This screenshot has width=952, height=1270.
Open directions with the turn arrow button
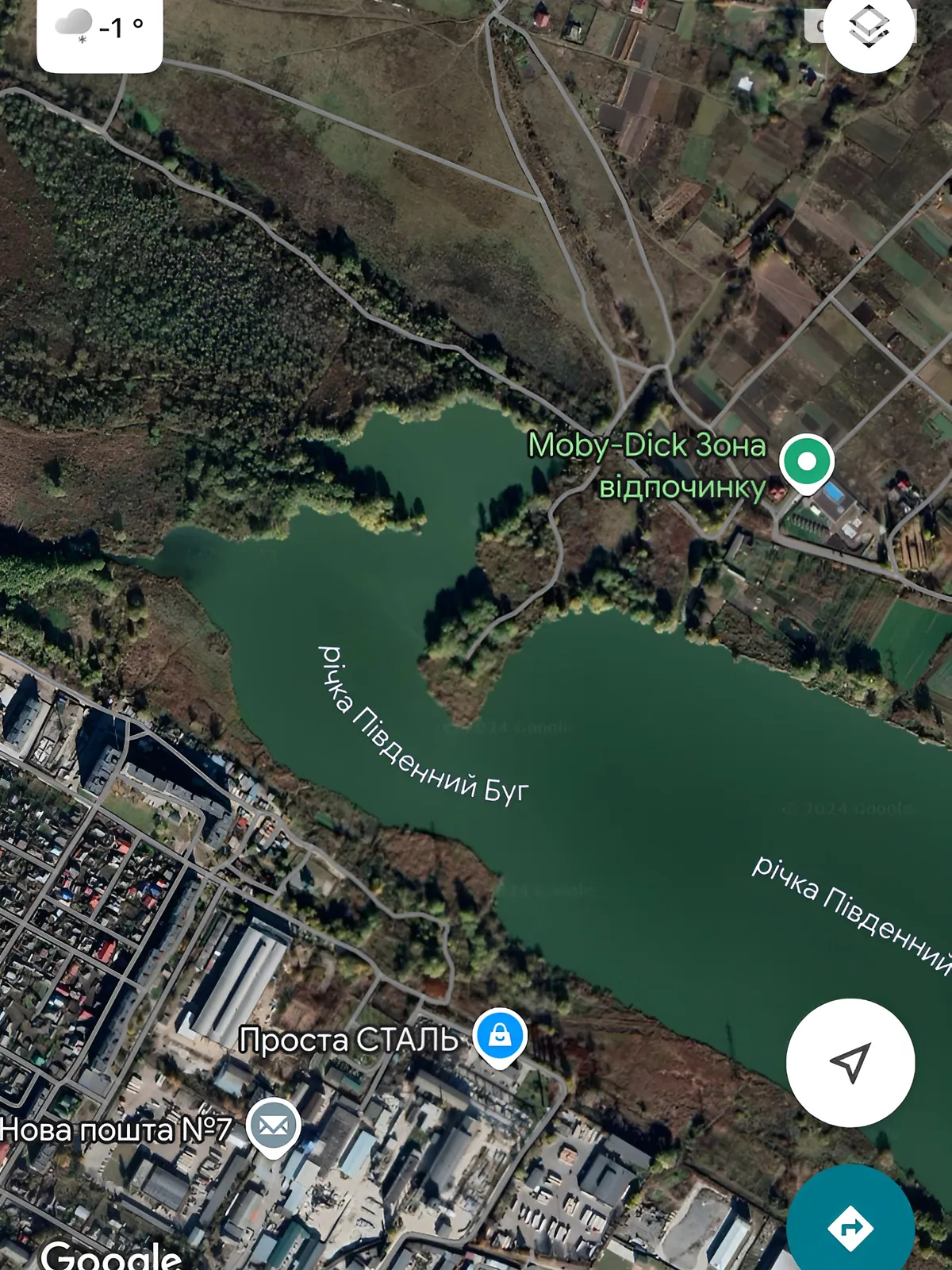(x=850, y=1226)
